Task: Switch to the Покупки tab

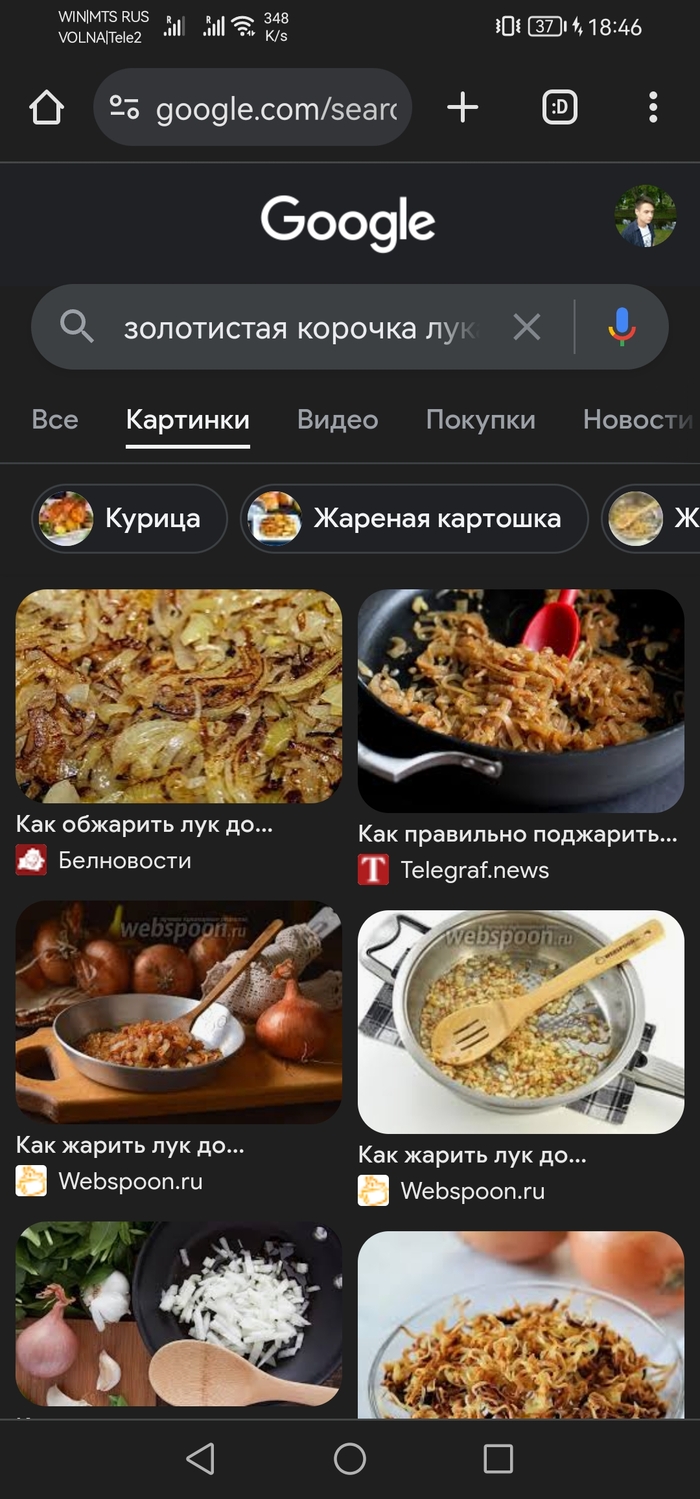Action: click(480, 420)
